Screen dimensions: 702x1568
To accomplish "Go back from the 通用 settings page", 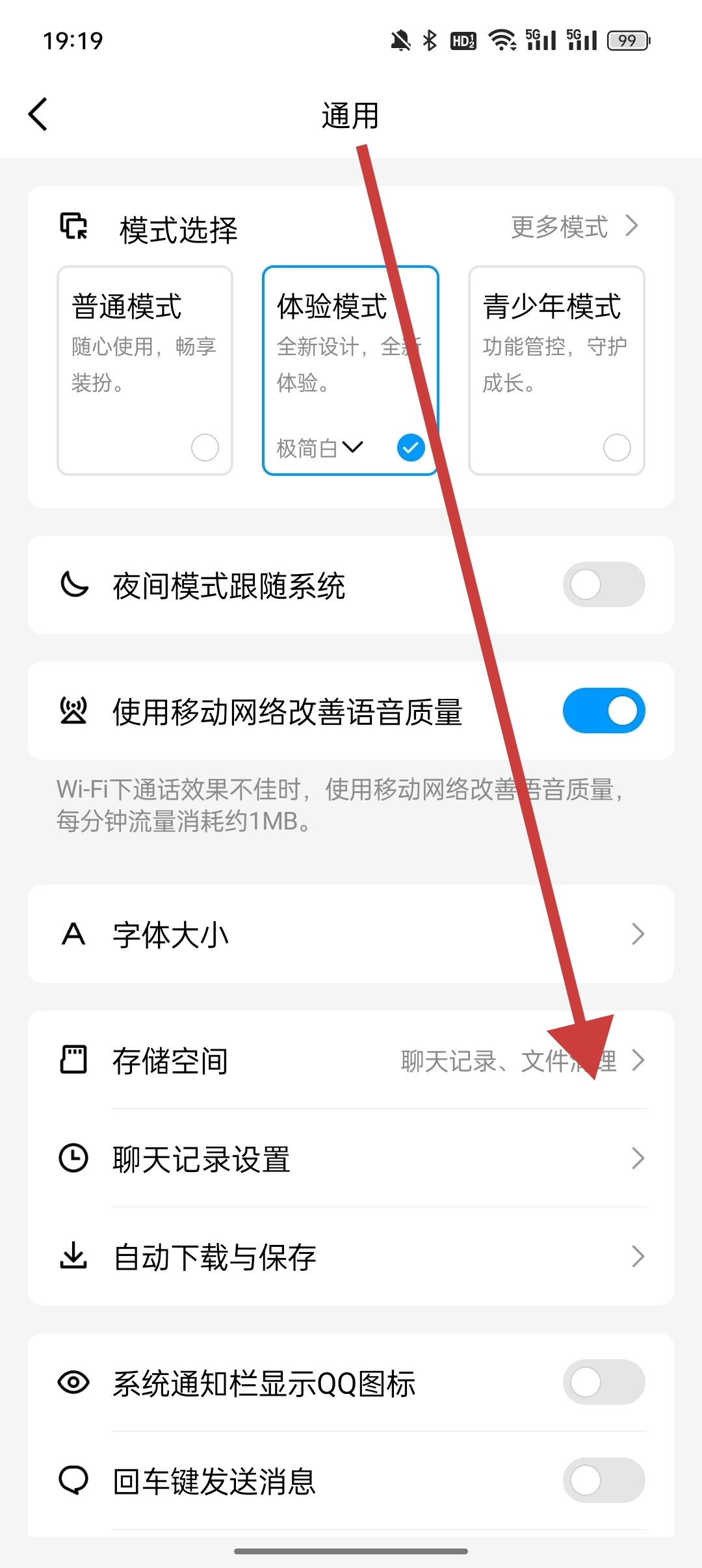I will point(39,114).
